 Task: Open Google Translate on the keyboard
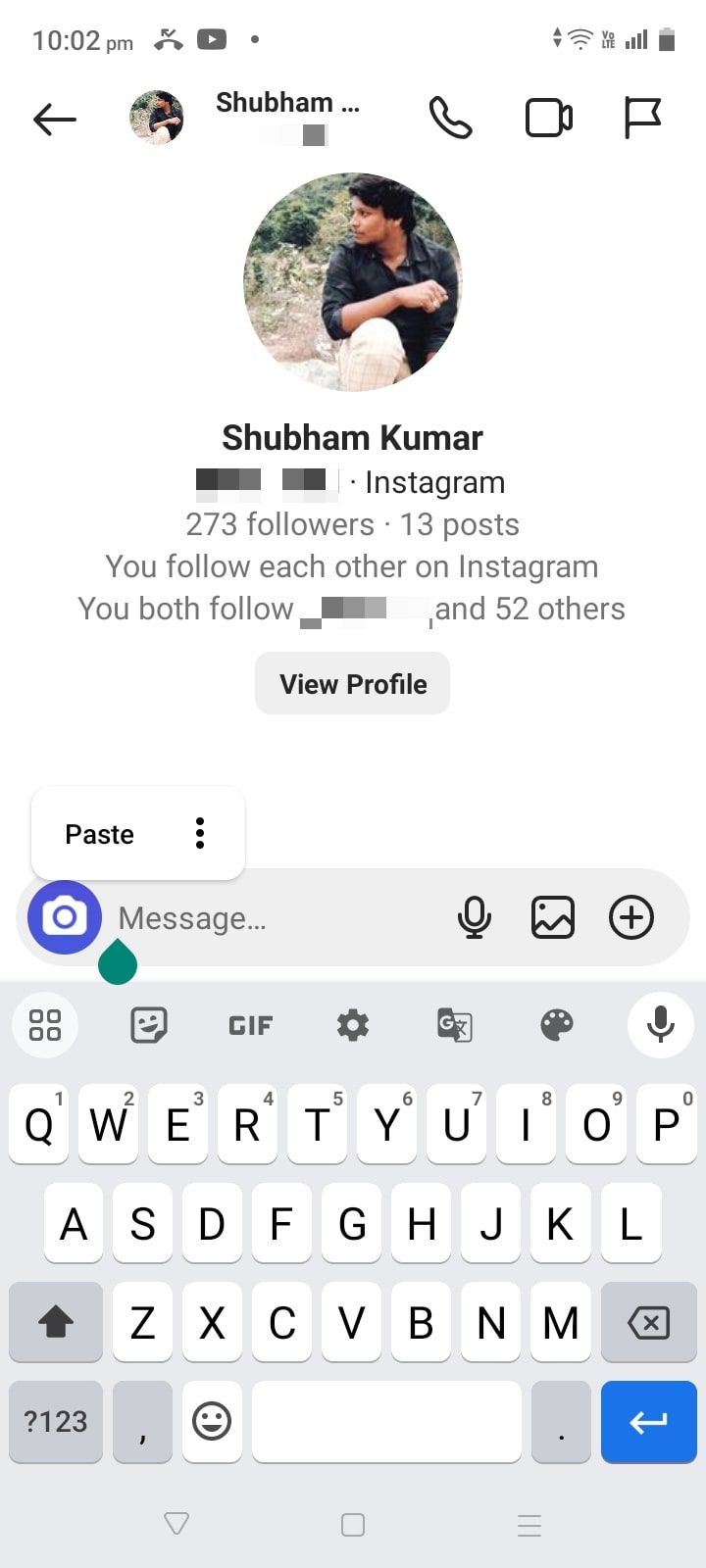454,1025
